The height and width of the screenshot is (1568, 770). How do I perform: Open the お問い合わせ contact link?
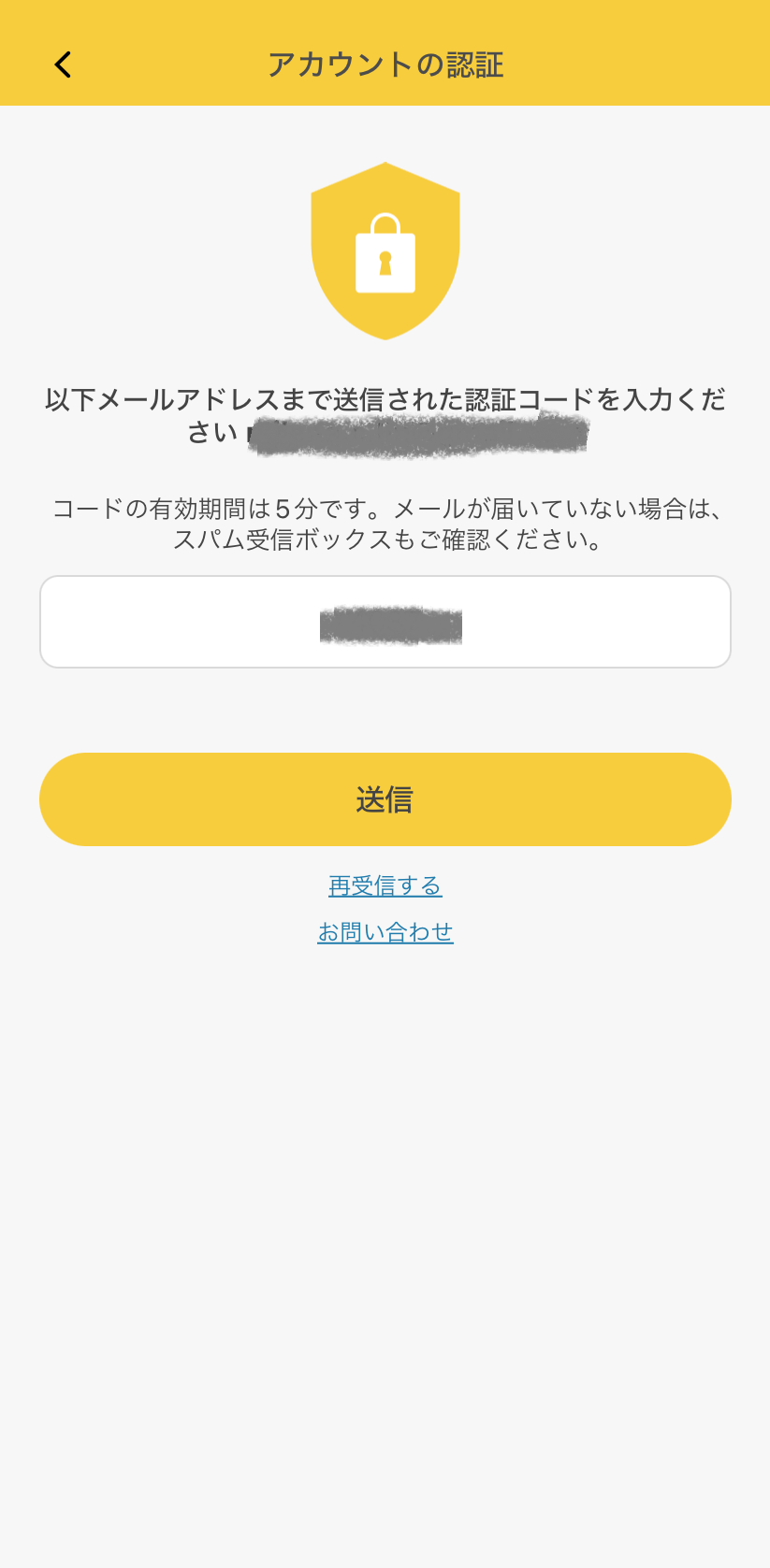click(x=385, y=931)
